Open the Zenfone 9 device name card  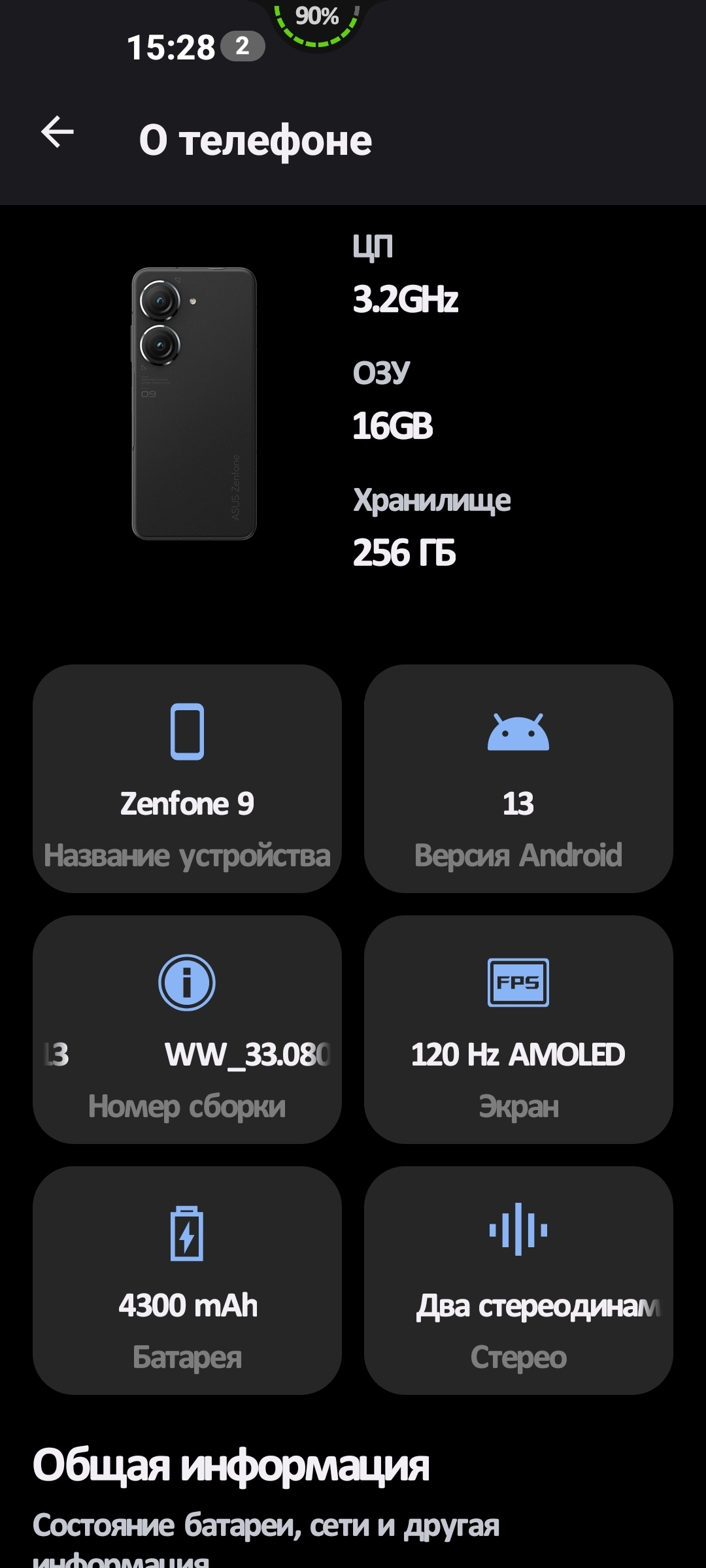[x=187, y=779]
